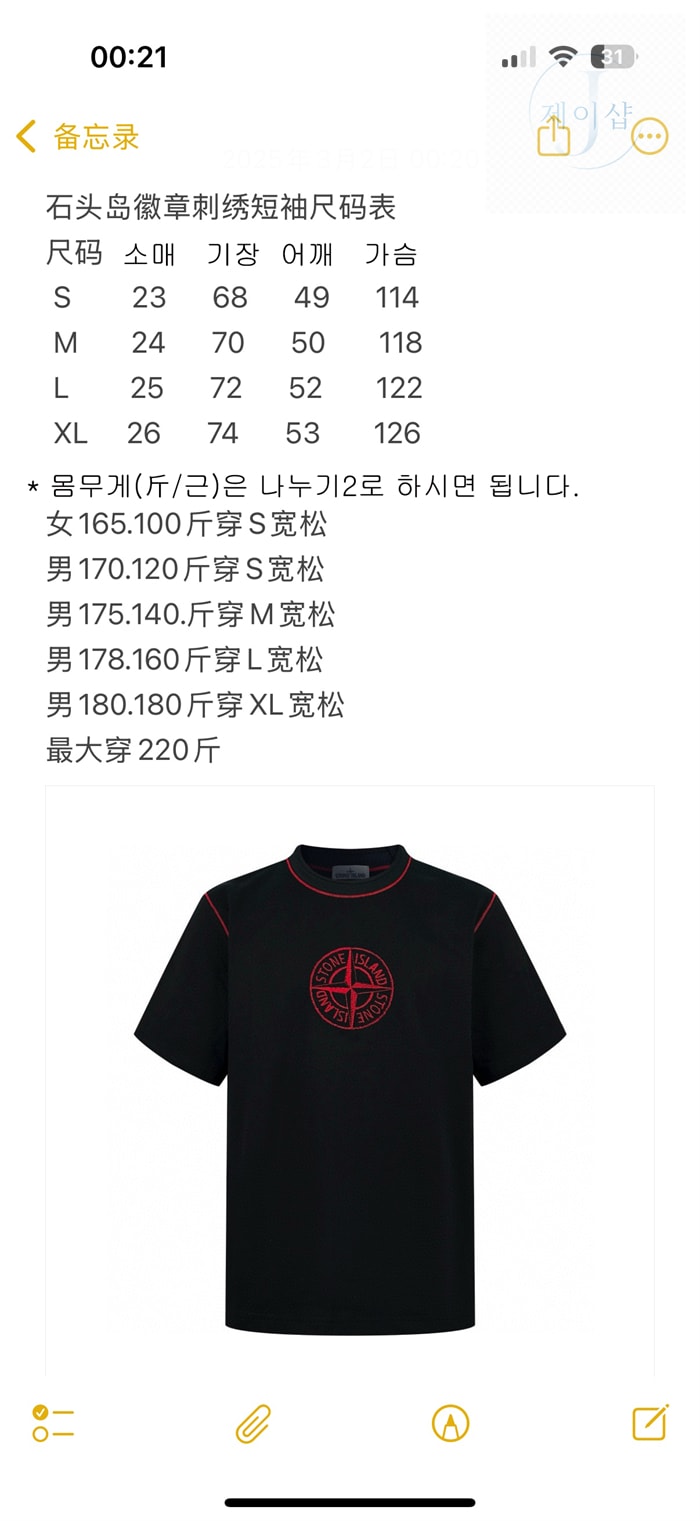Open the markup pen tool
Viewport: 700px width, 1521px height.
(x=451, y=1422)
